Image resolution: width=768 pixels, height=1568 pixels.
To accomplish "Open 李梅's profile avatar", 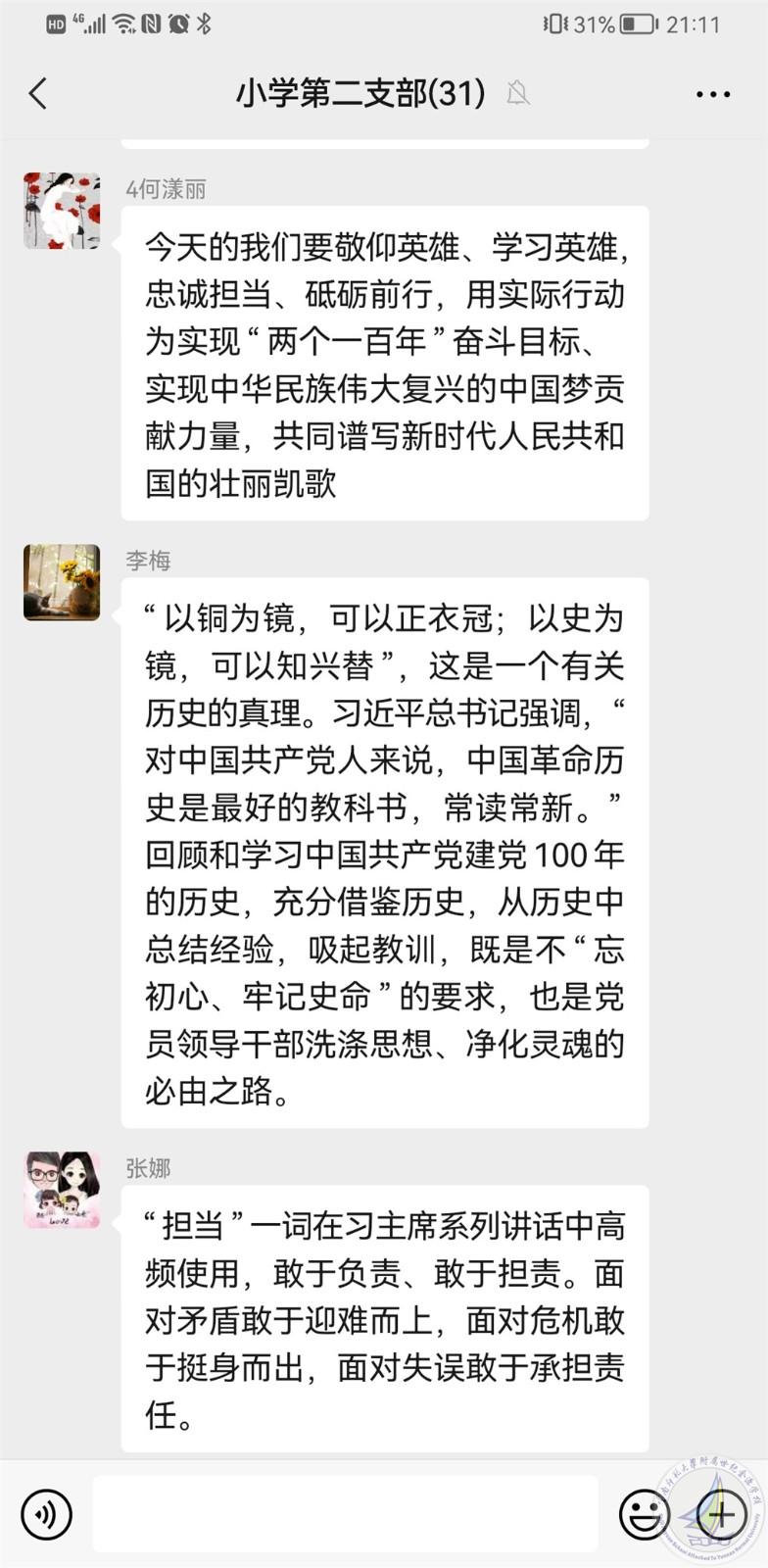I will 62,582.
